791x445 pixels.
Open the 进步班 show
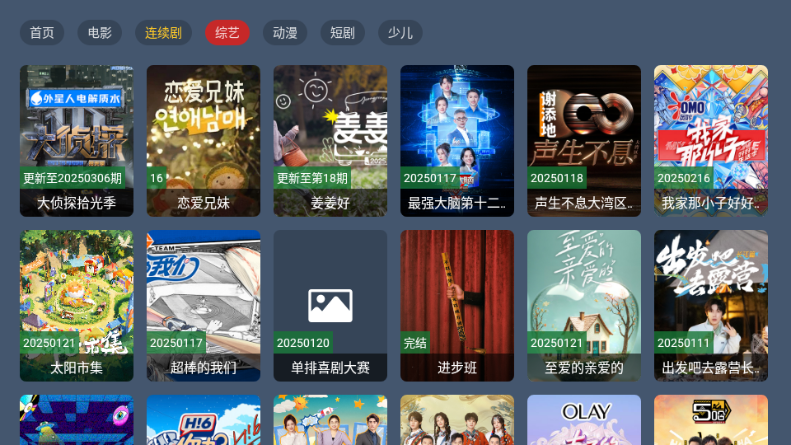coord(457,305)
